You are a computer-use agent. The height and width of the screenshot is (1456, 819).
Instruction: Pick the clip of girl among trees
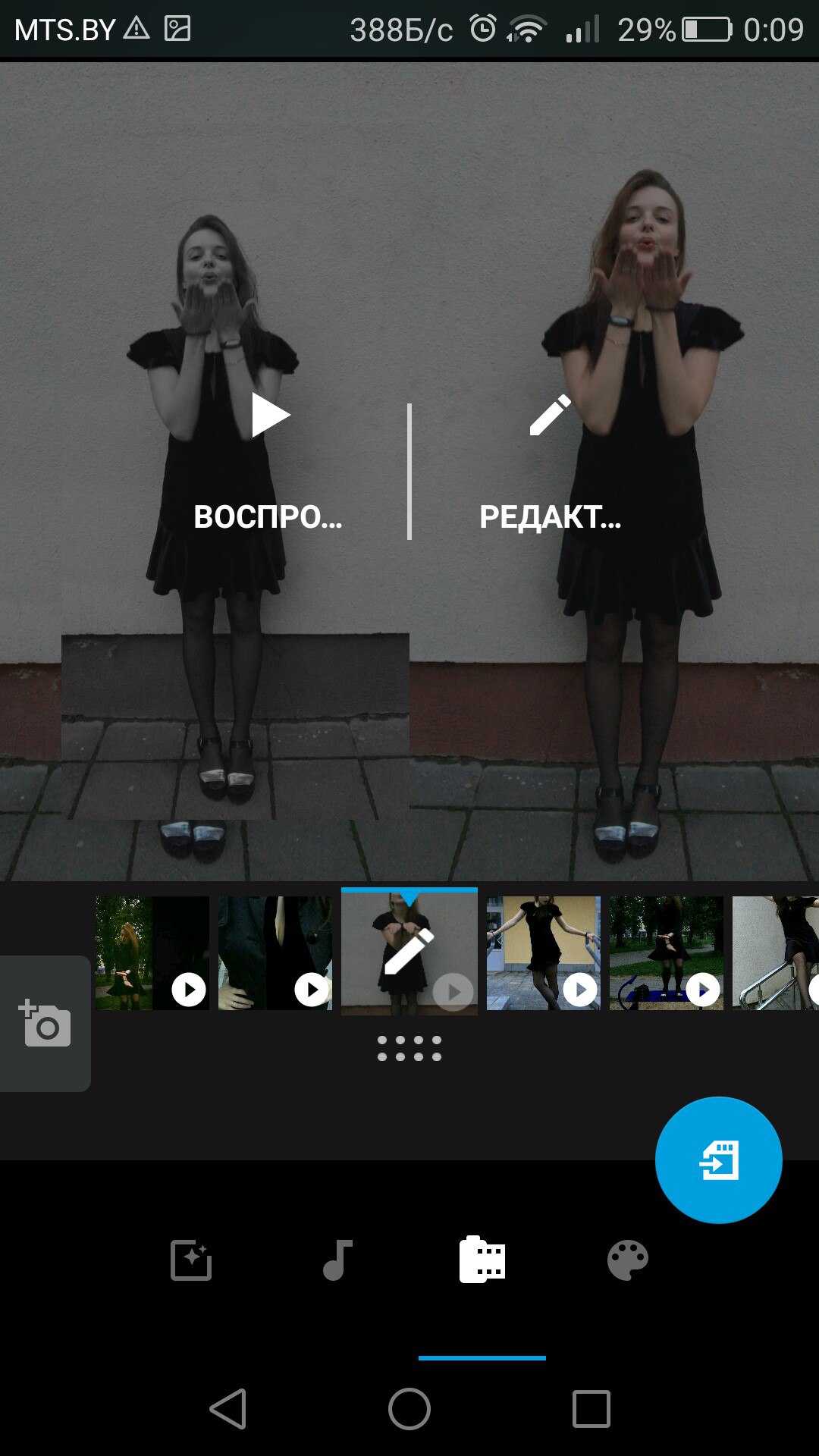pos(152,952)
